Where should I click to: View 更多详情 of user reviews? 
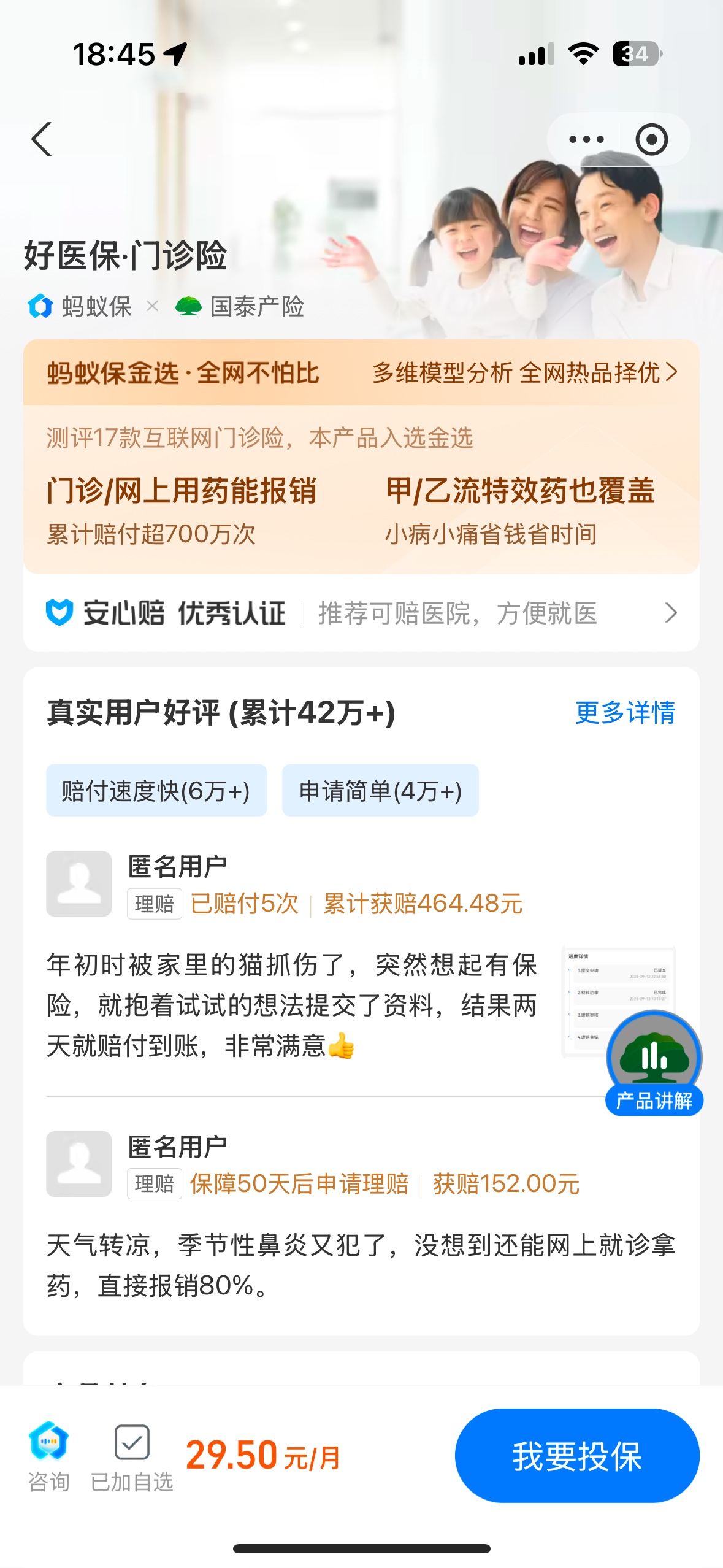(625, 713)
